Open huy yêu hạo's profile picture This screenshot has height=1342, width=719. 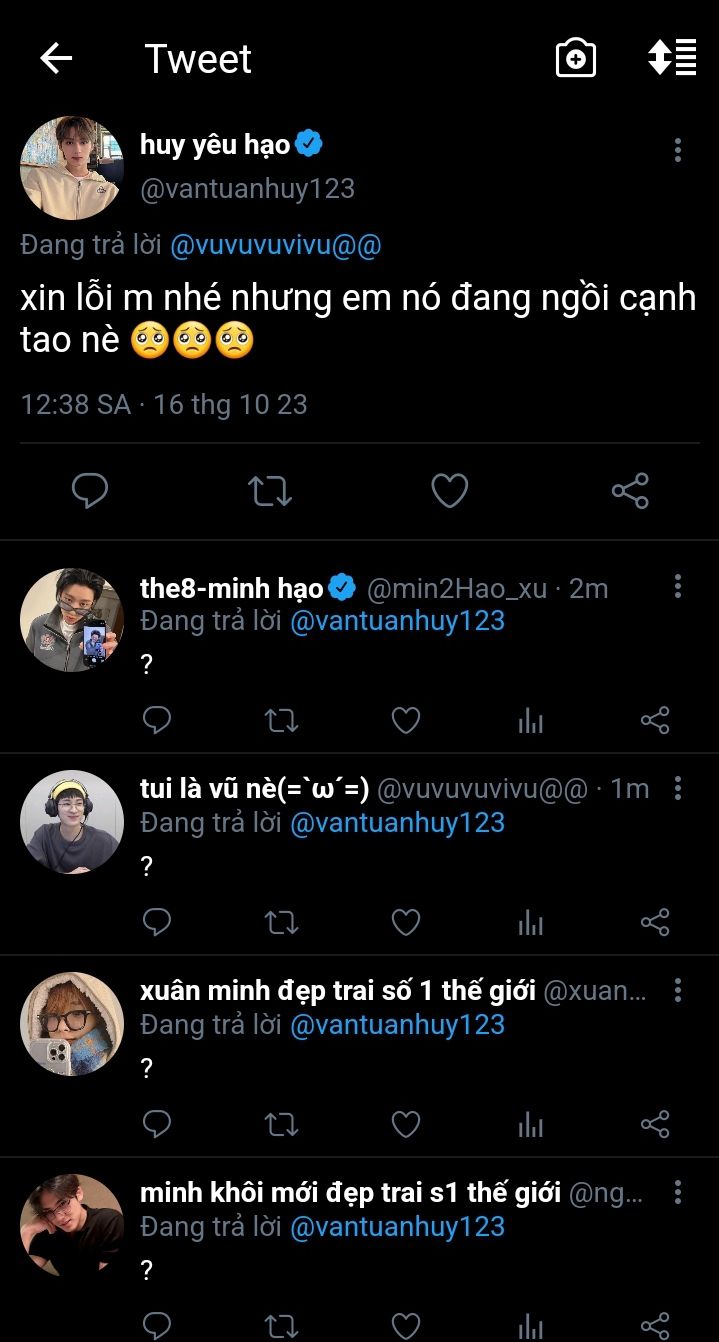pos(71,167)
